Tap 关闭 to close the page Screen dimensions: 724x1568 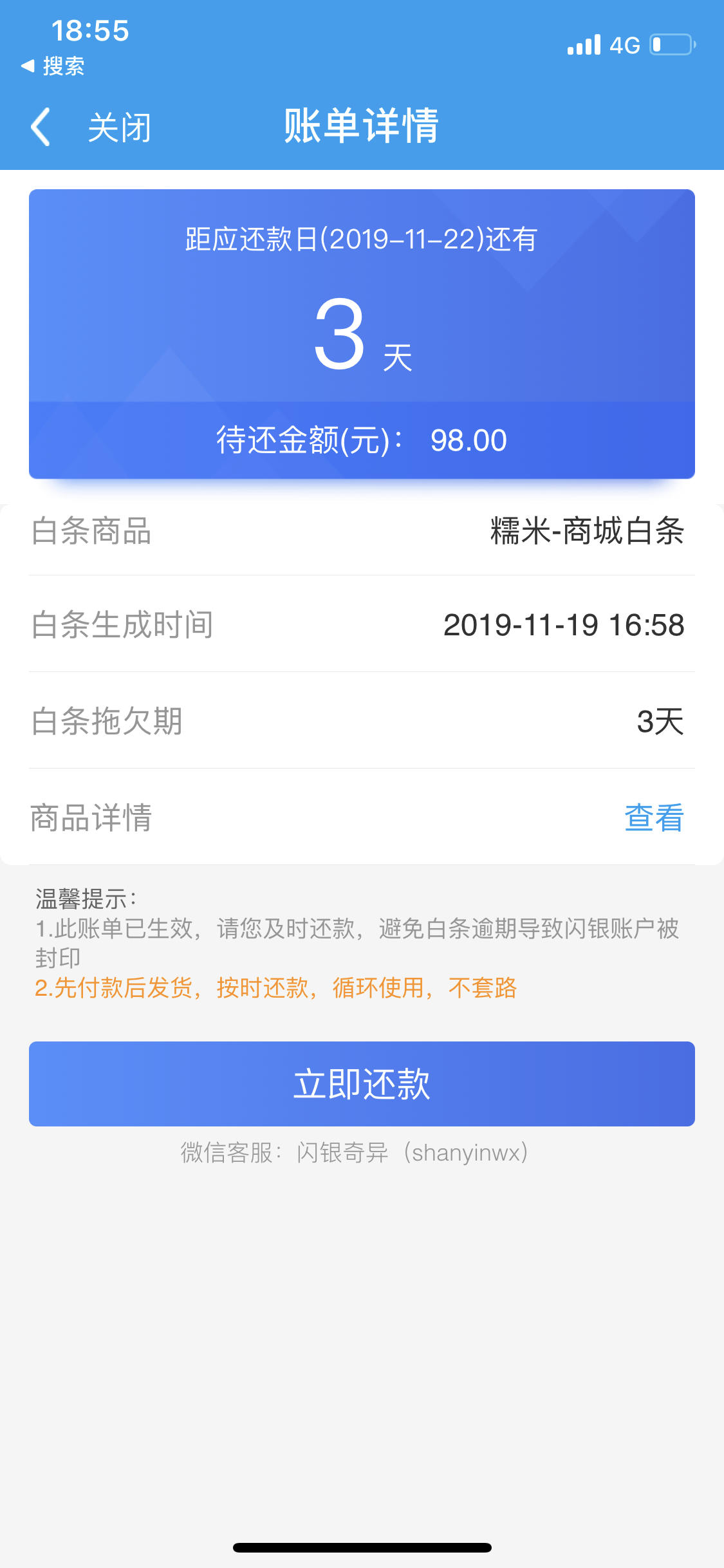coord(120,127)
